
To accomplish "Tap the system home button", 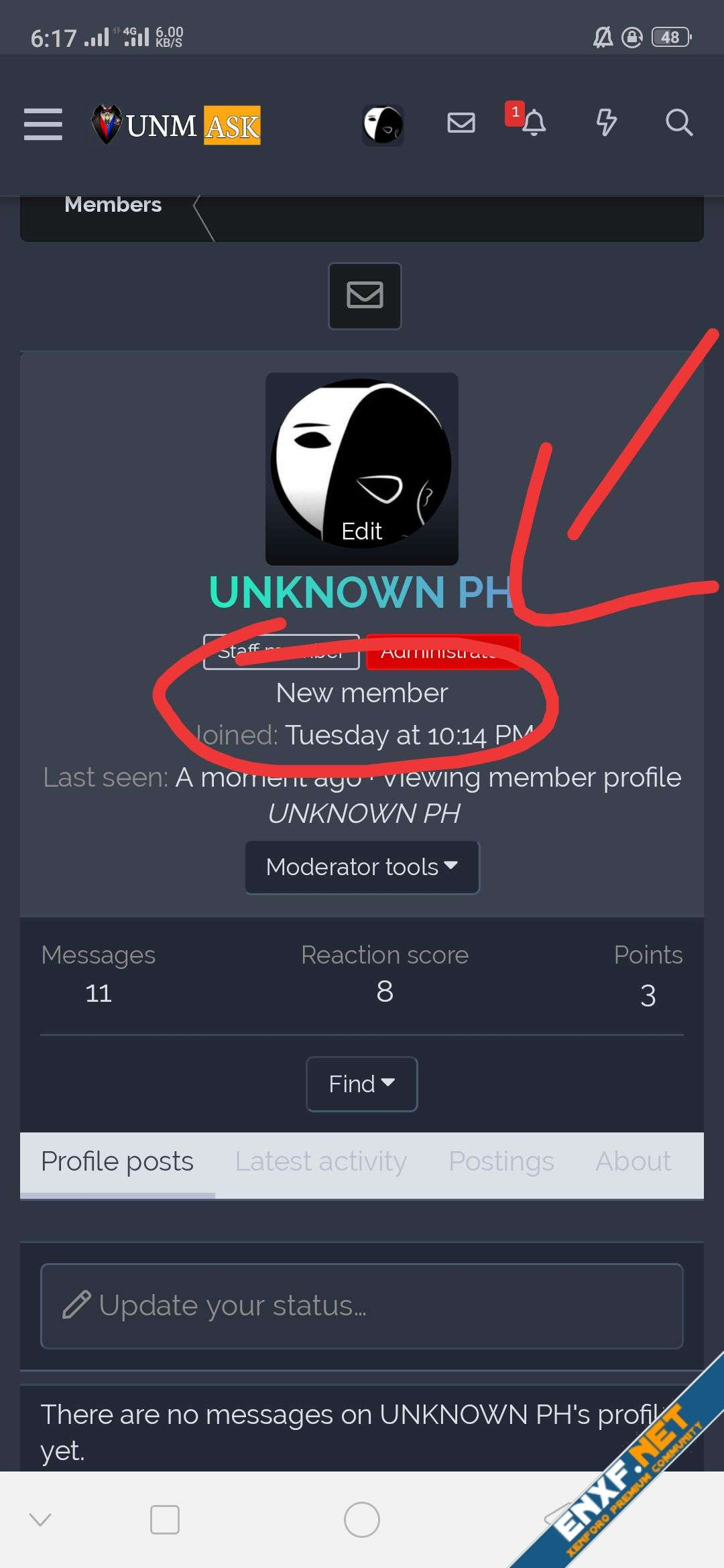I will coord(362,1520).
